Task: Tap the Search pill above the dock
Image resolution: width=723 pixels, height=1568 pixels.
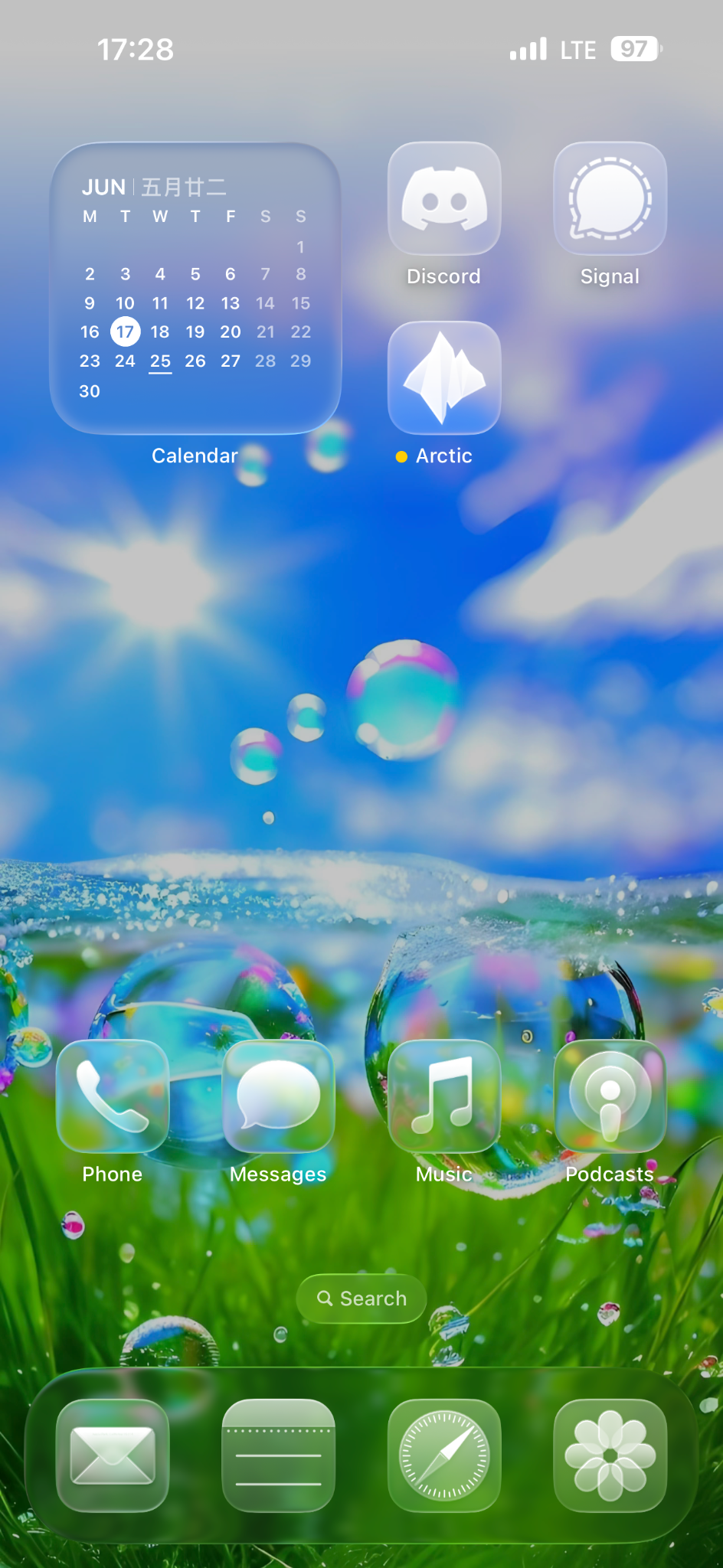Action: [361, 1298]
